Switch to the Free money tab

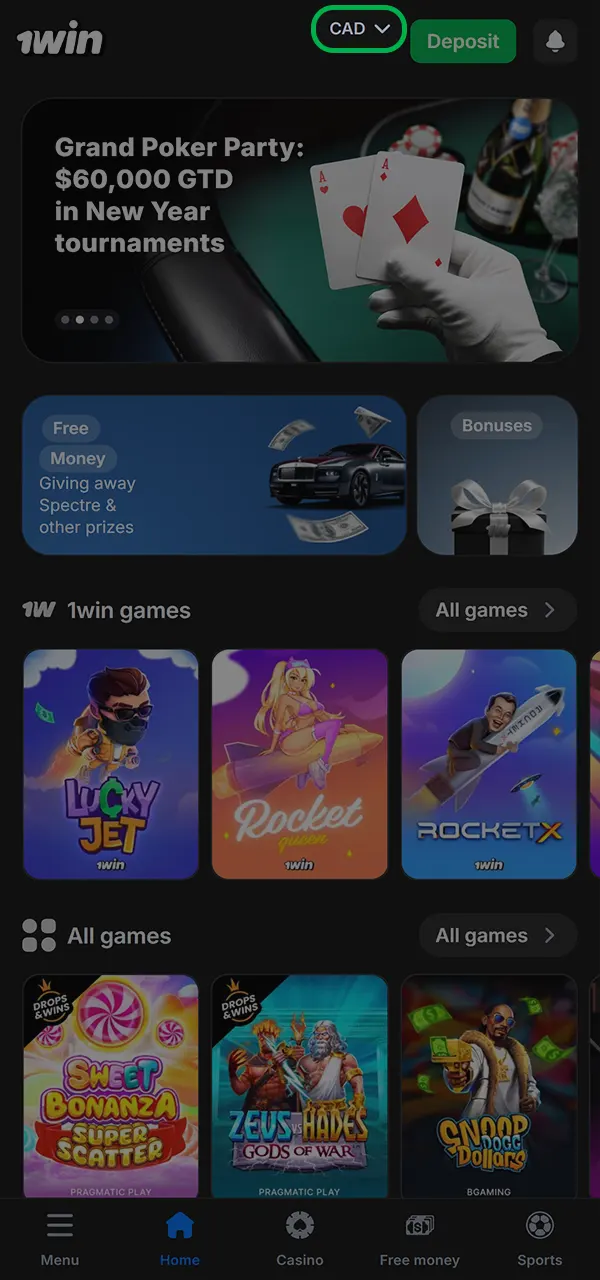[419, 1240]
